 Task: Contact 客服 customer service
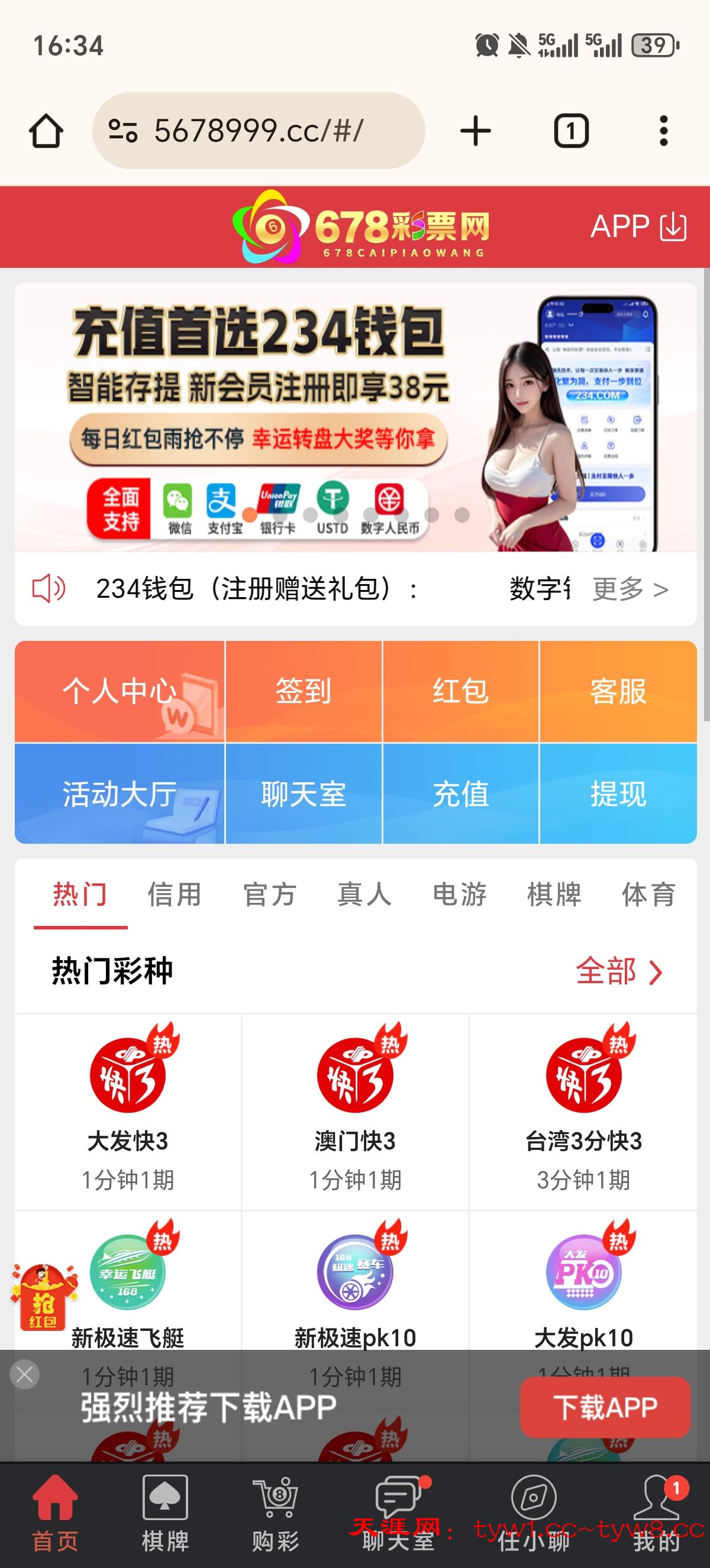pos(618,692)
